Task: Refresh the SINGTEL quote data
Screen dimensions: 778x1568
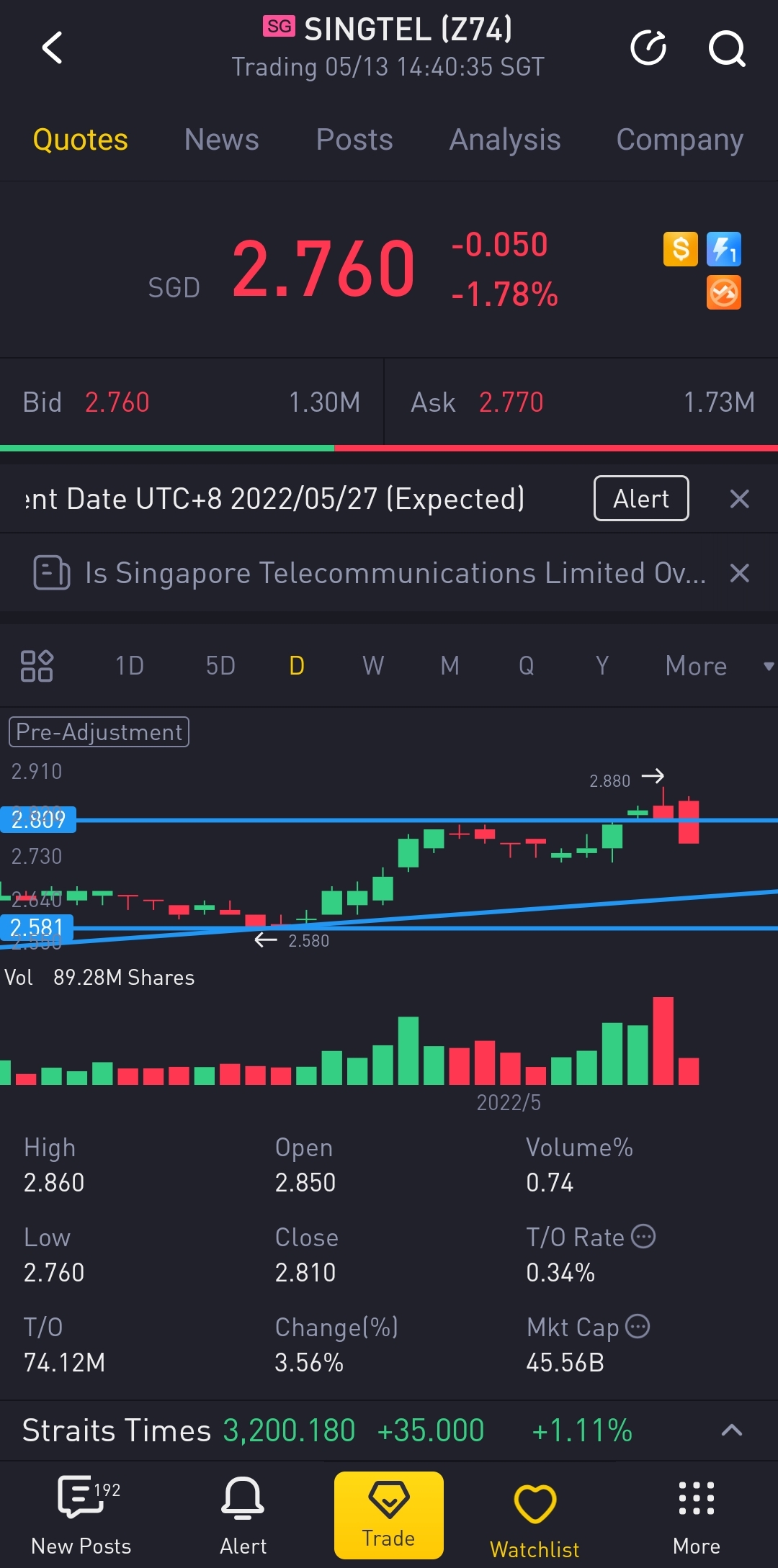Action: [x=648, y=48]
